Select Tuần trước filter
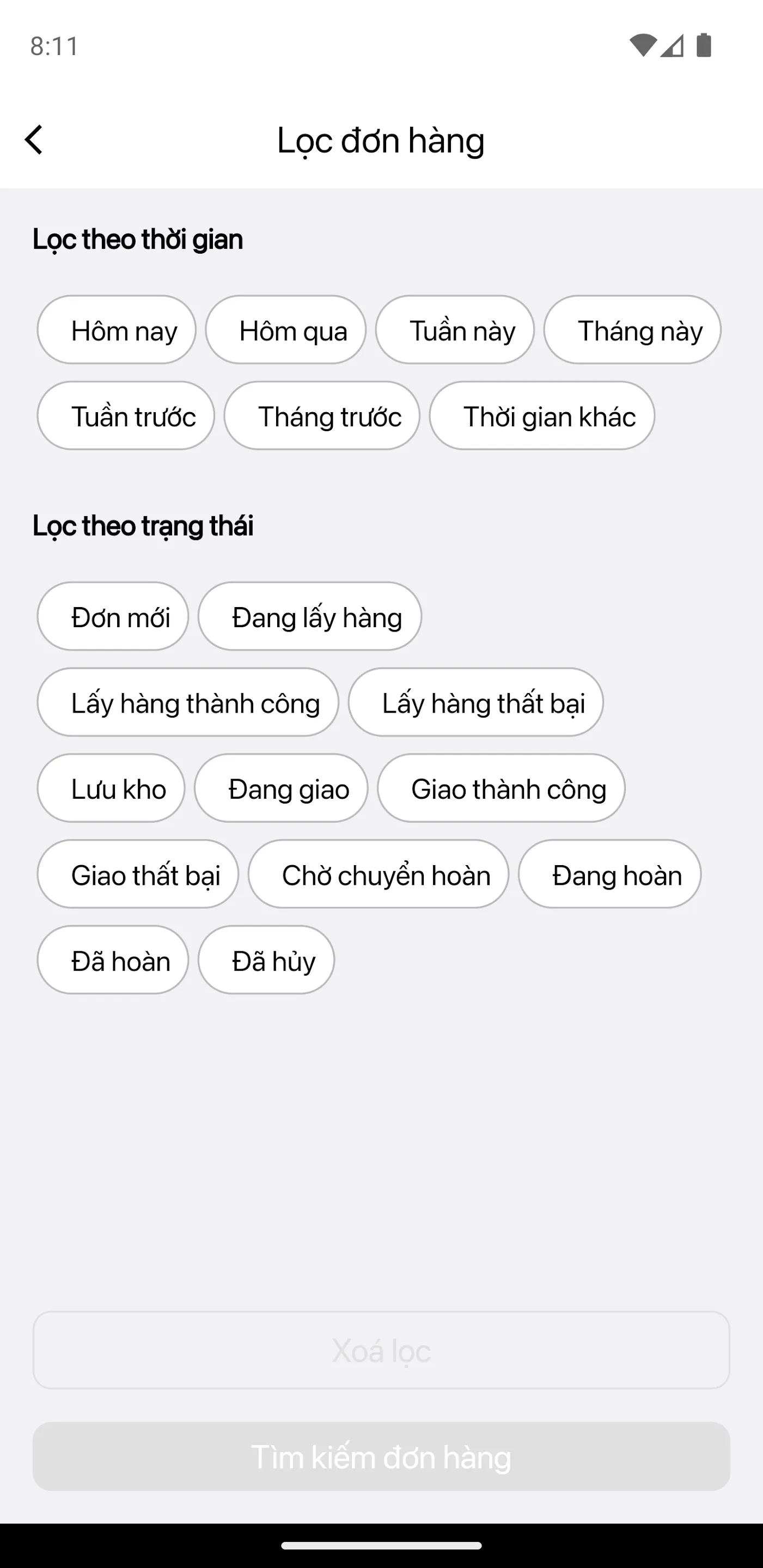This screenshot has width=763, height=1568. (x=125, y=416)
